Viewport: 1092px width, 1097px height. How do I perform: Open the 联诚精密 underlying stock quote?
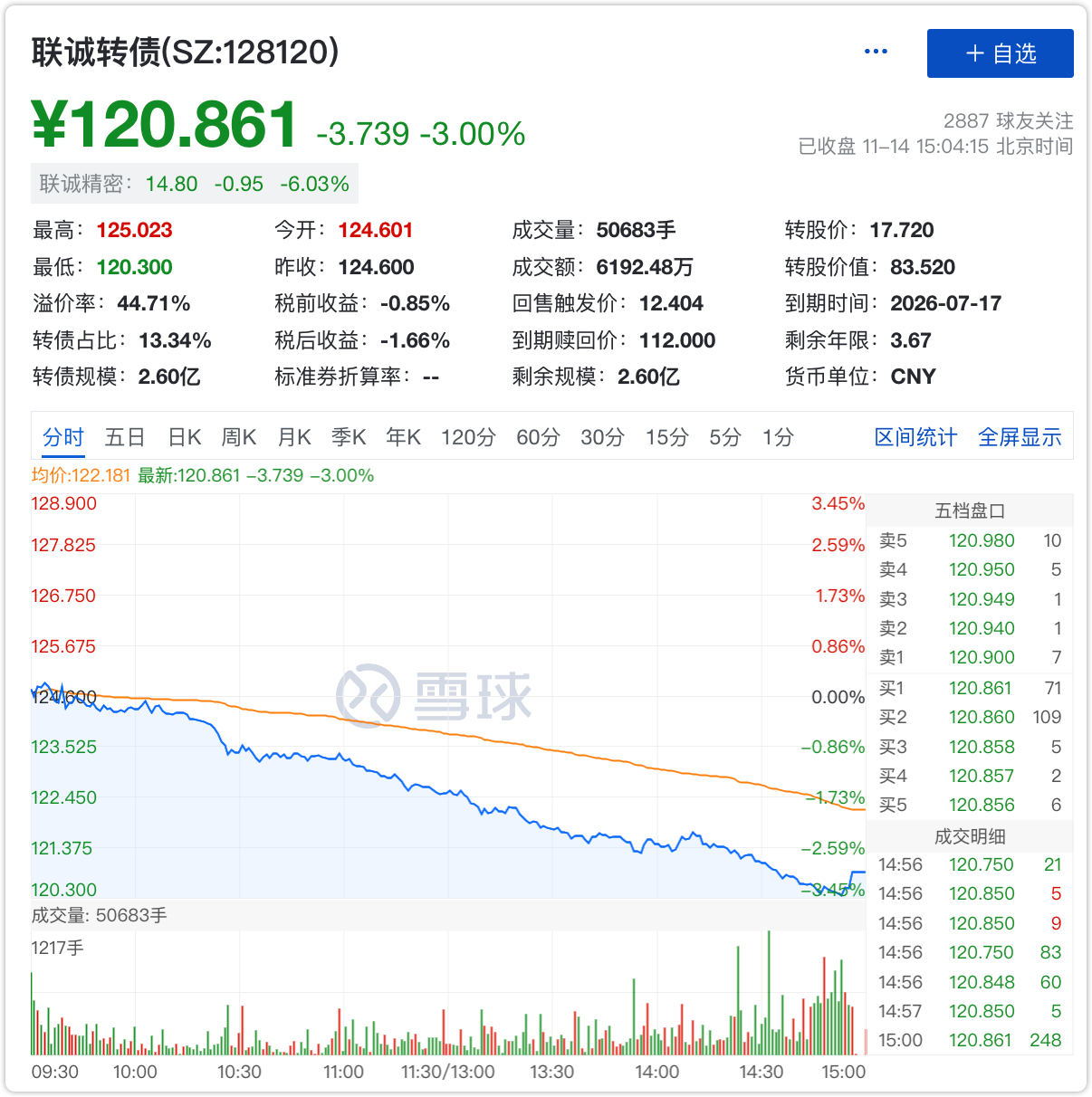[195, 184]
